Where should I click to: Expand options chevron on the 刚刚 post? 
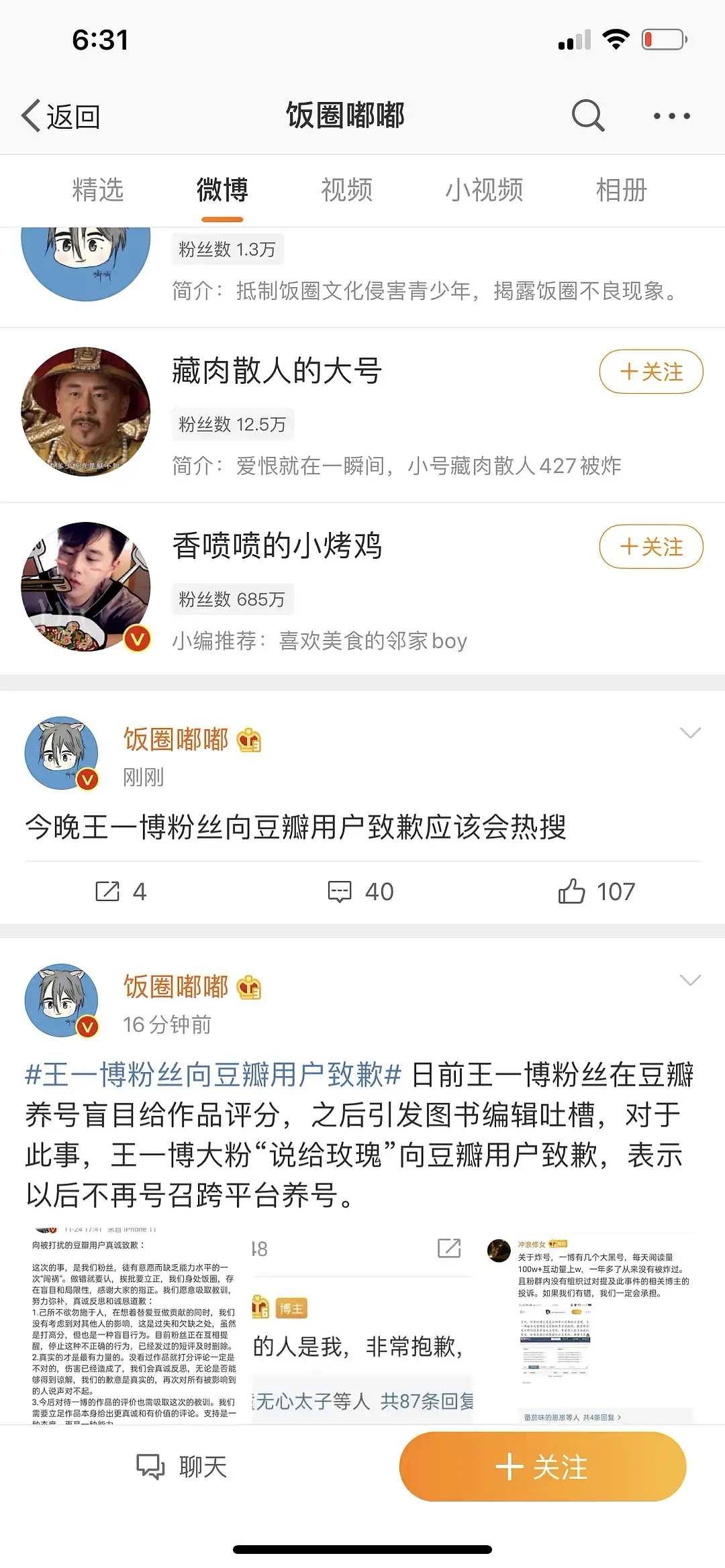(690, 732)
